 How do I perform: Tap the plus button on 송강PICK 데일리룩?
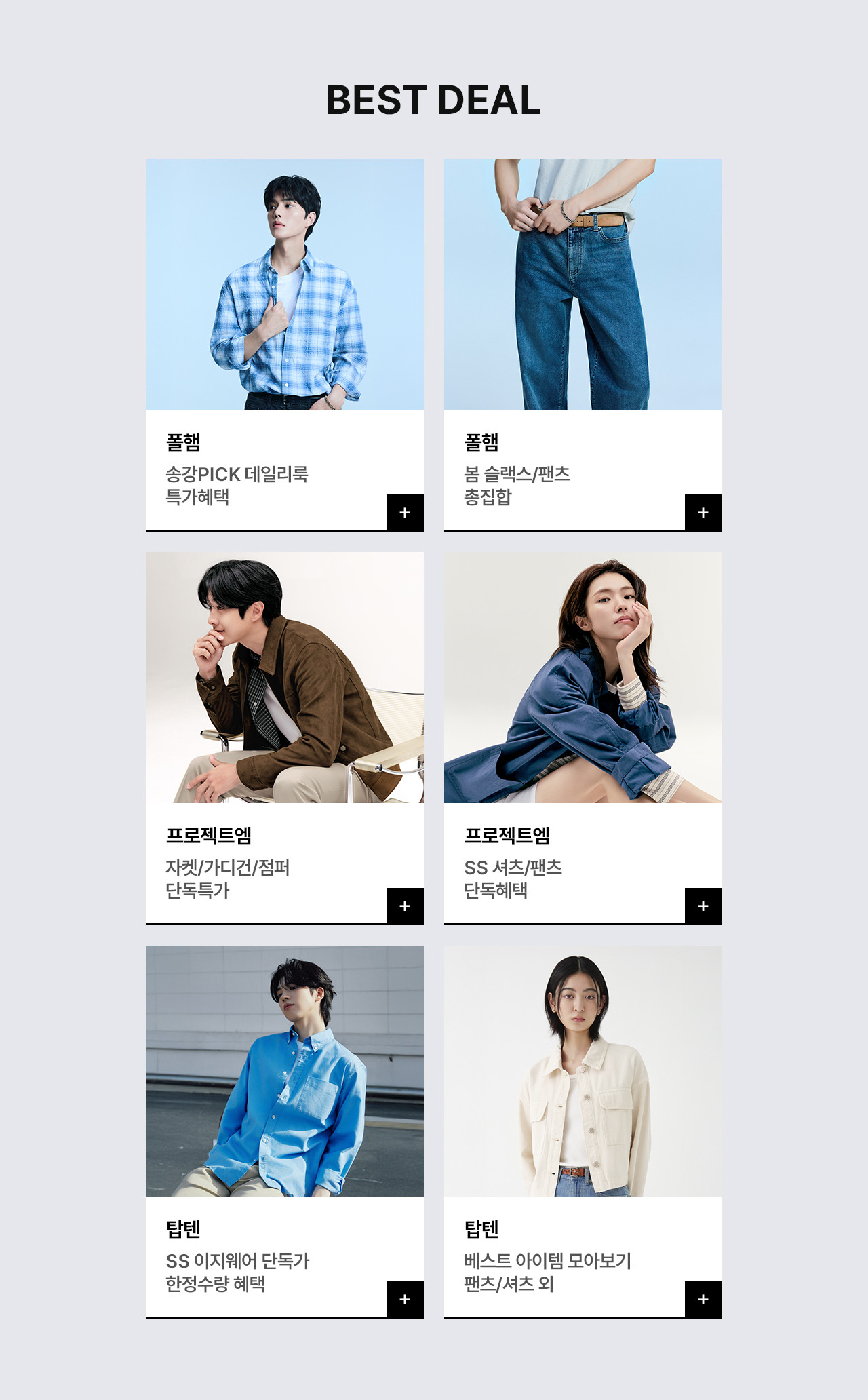405,513
